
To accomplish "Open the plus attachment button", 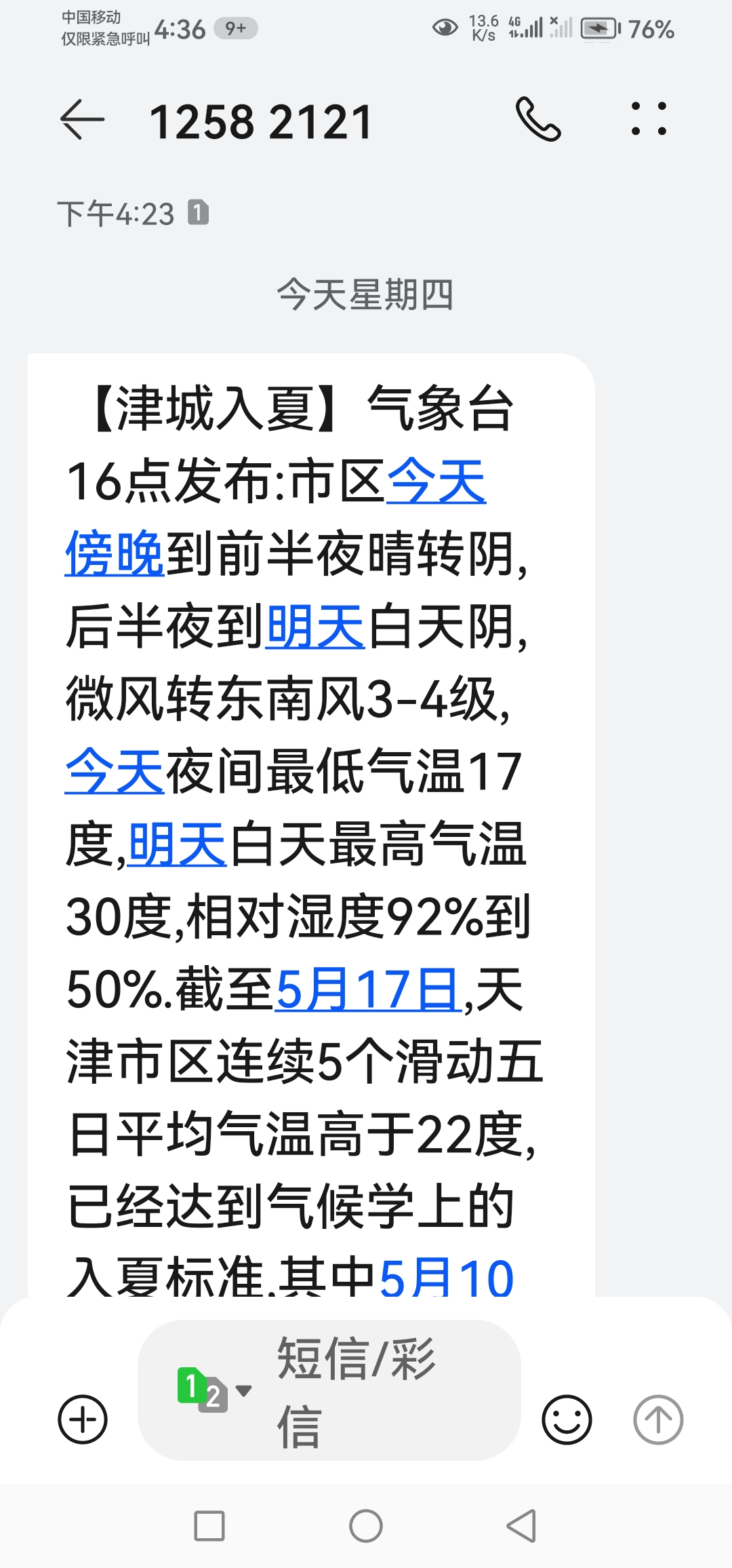I will 83,1419.
